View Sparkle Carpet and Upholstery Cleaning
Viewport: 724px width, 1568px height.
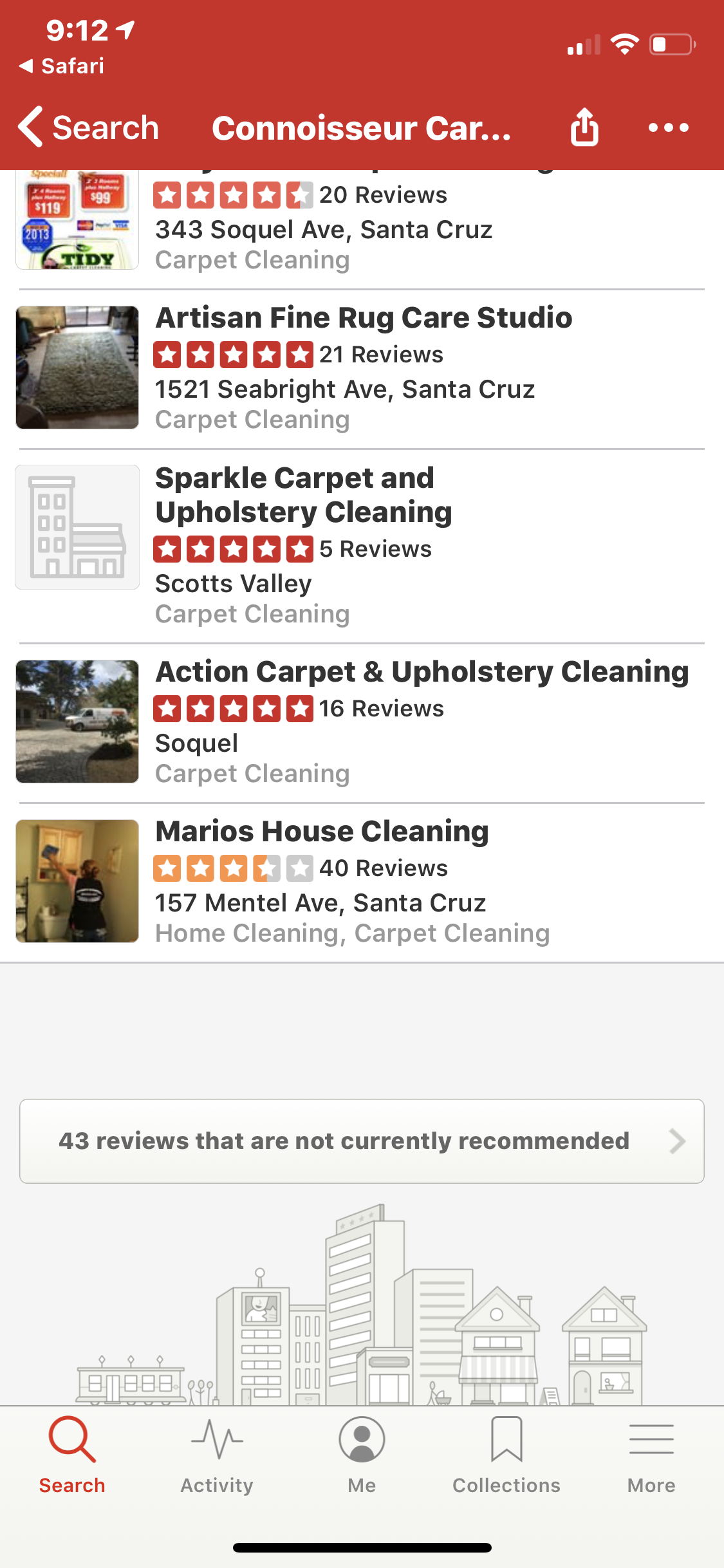tap(304, 494)
